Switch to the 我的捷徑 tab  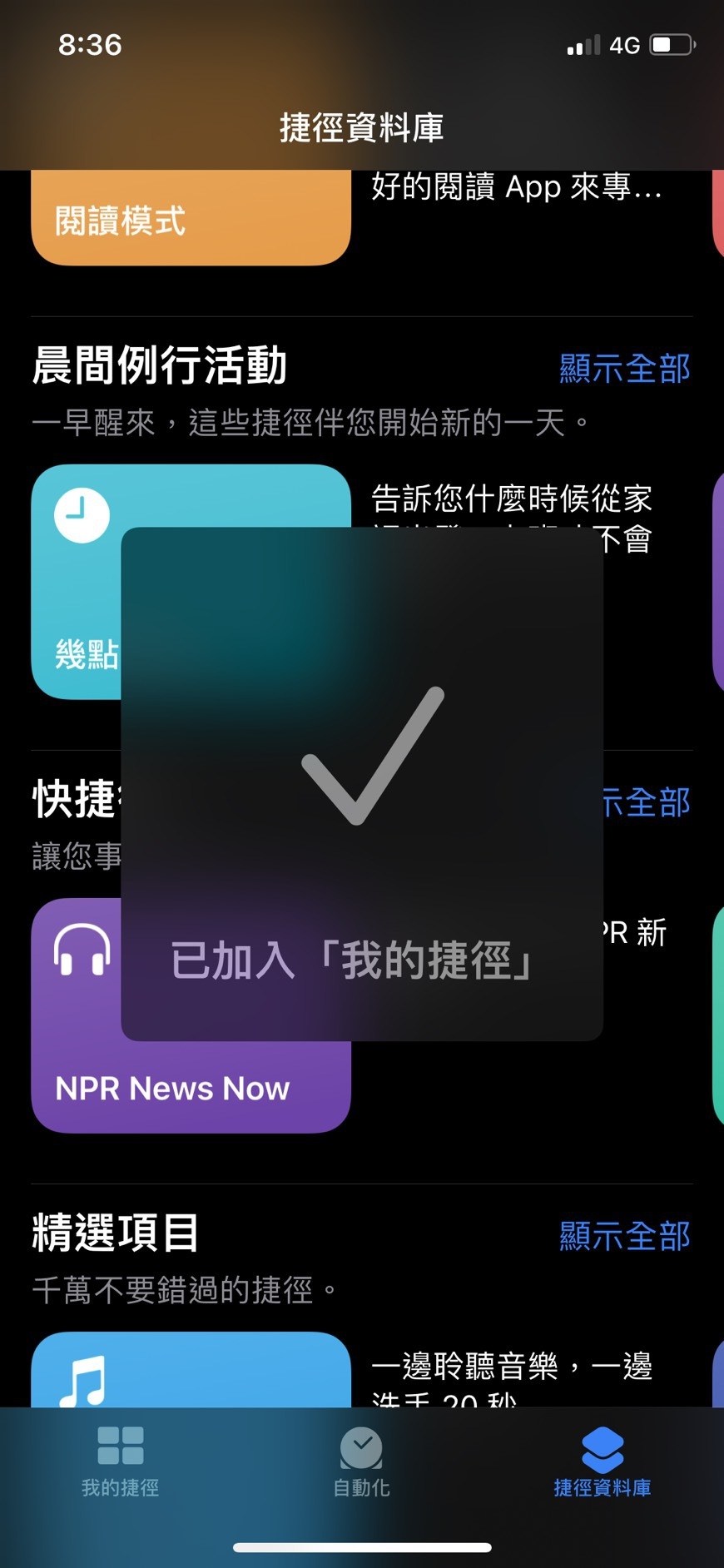point(120,1461)
